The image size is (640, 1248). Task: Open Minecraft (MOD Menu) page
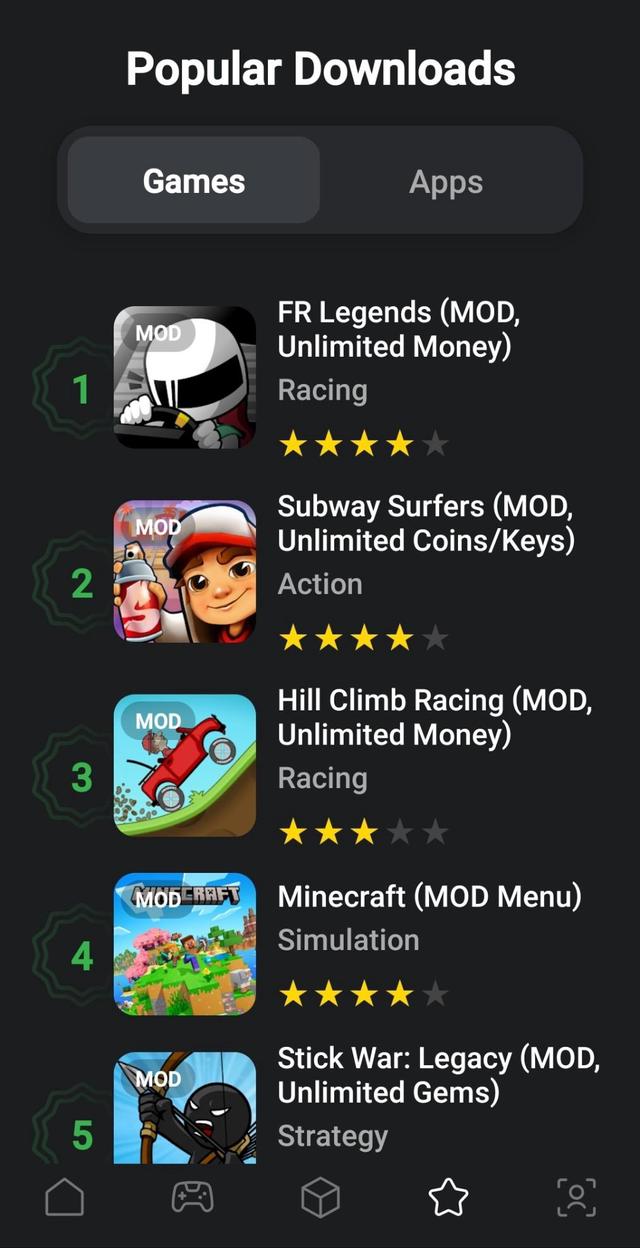tap(429, 896)
